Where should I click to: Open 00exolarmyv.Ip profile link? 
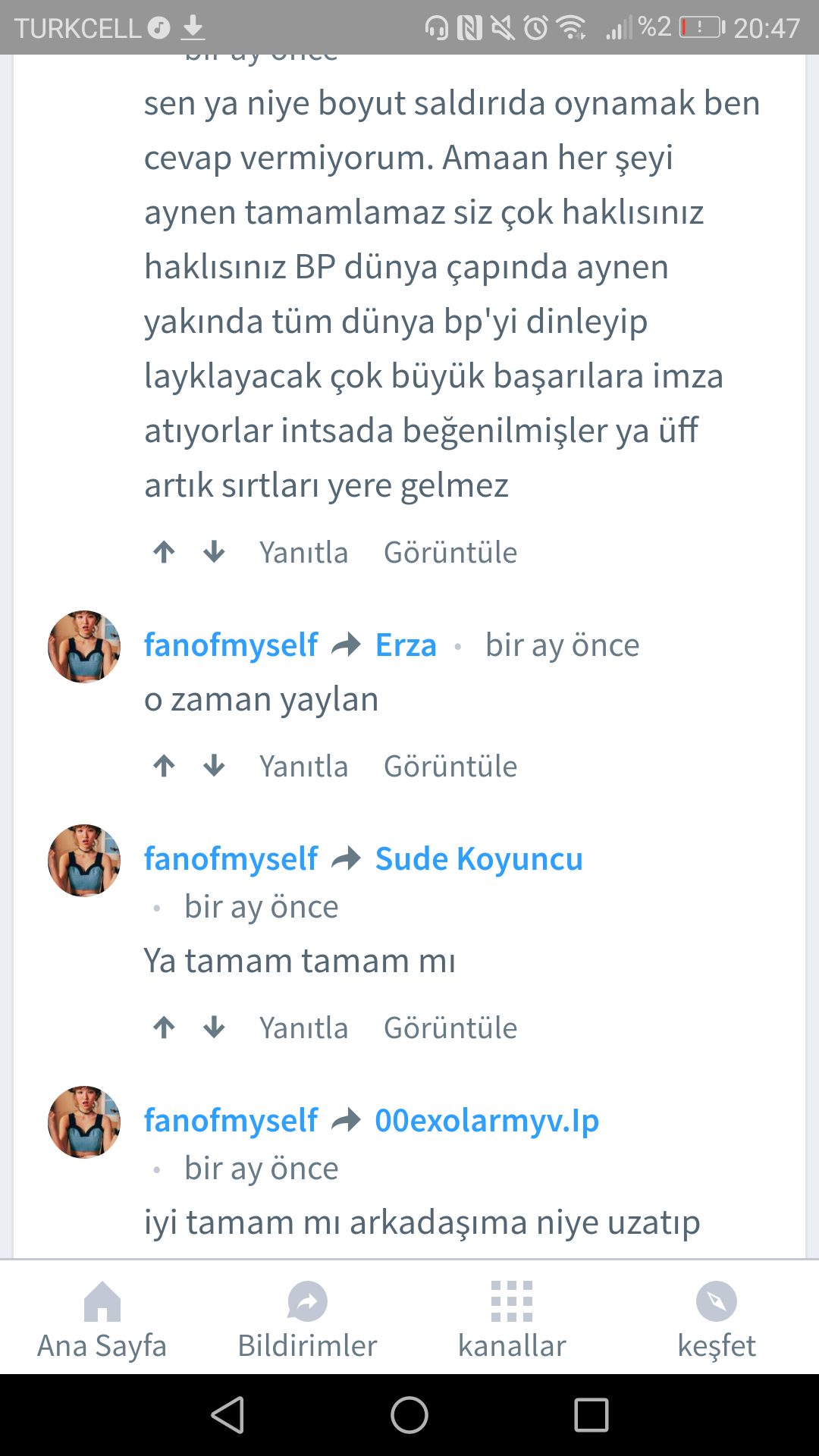point(487,1121)
